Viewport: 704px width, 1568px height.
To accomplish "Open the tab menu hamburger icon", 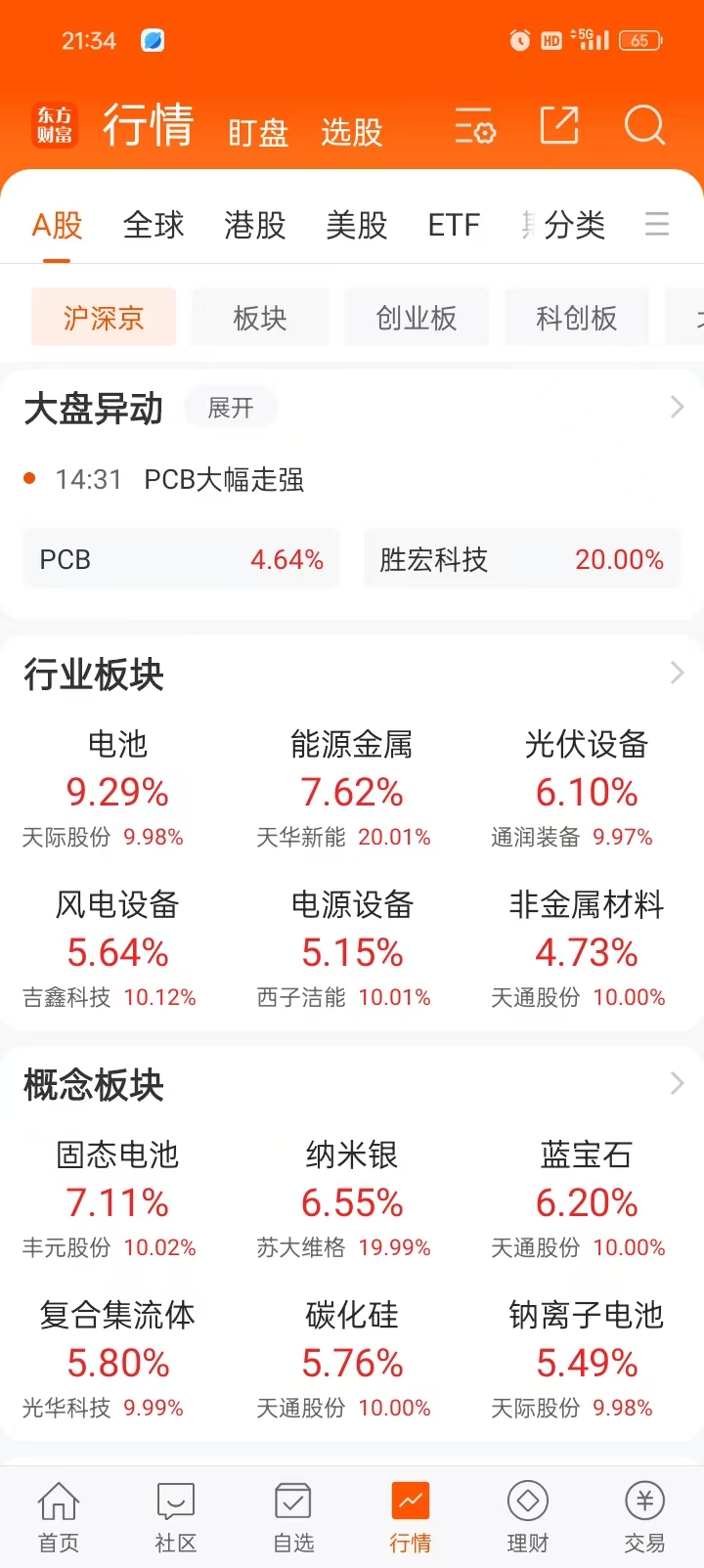I will pyautogui.click(x=657, y=225).
